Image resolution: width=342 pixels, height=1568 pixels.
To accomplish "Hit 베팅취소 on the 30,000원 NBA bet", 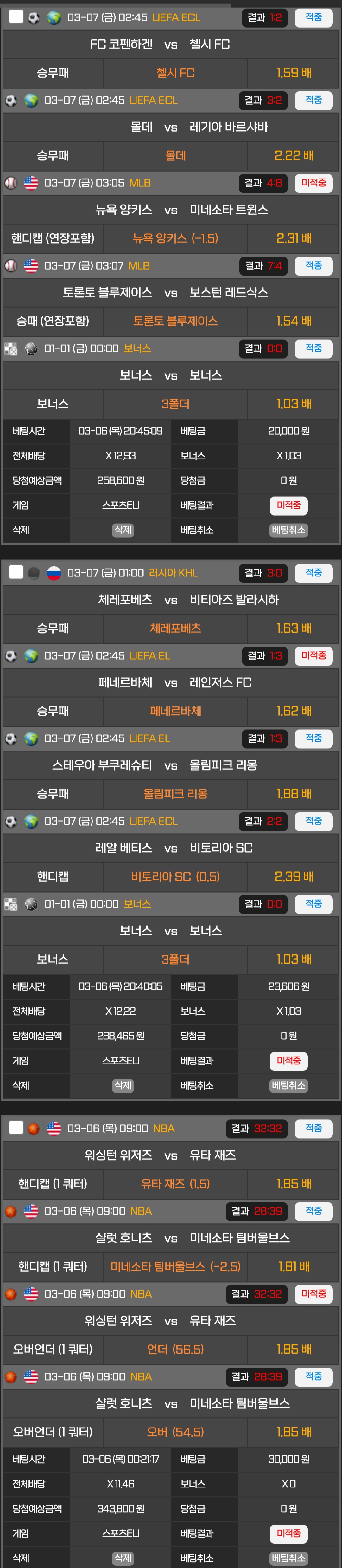I will pos(288,1557).
